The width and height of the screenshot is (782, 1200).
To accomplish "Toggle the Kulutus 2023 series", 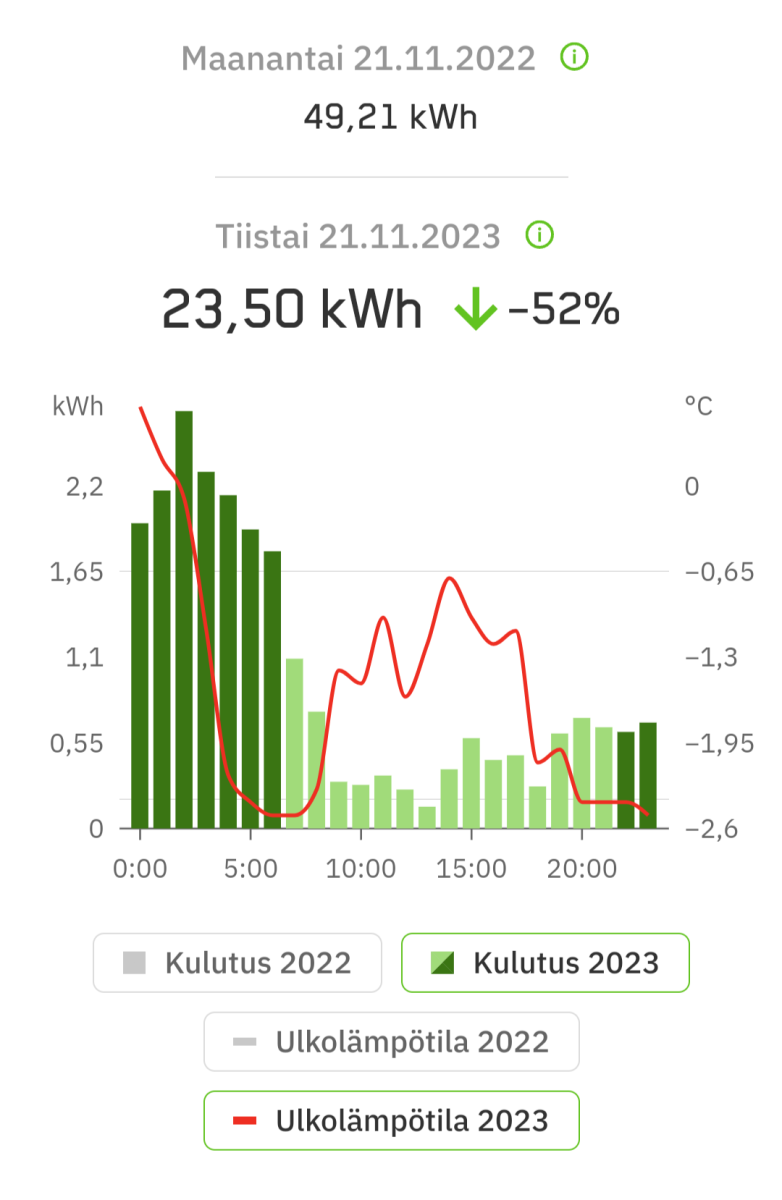I will (x=545, y=963).
